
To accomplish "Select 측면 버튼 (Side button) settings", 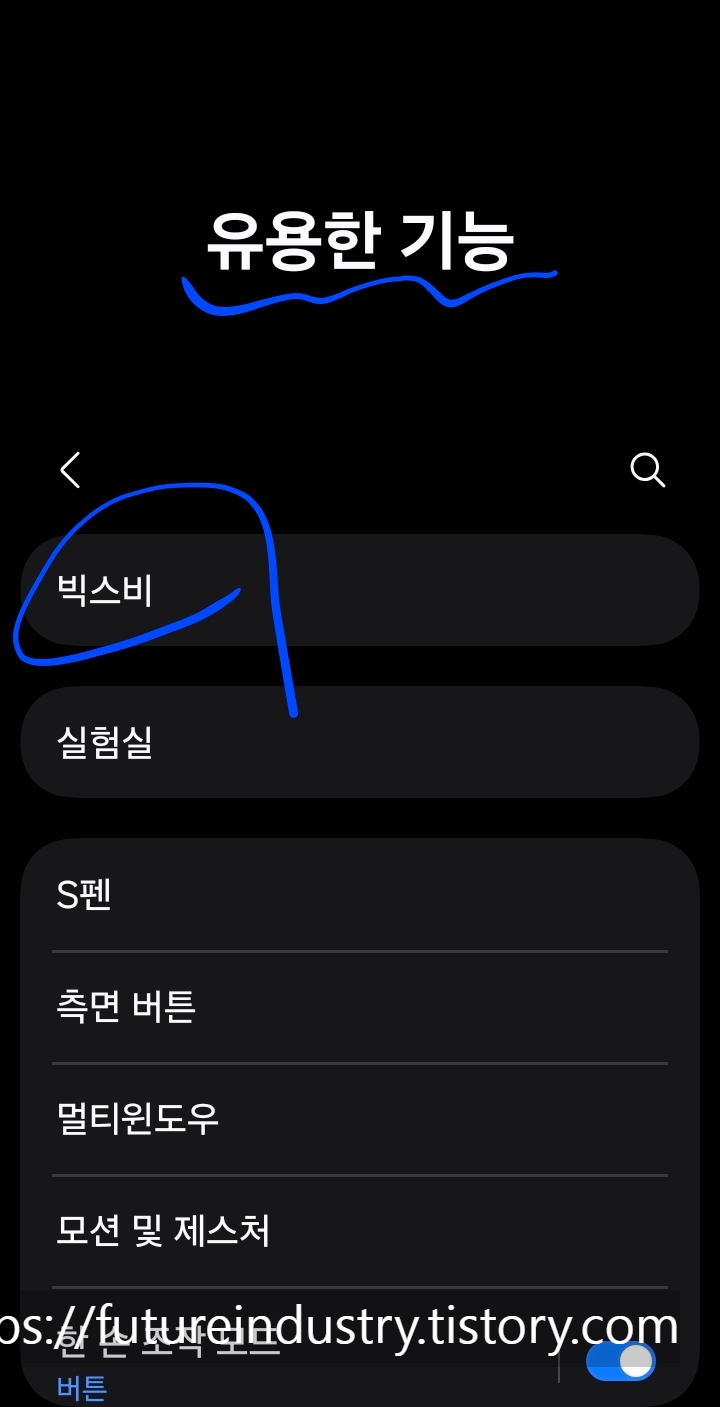I will point(360,1006).
